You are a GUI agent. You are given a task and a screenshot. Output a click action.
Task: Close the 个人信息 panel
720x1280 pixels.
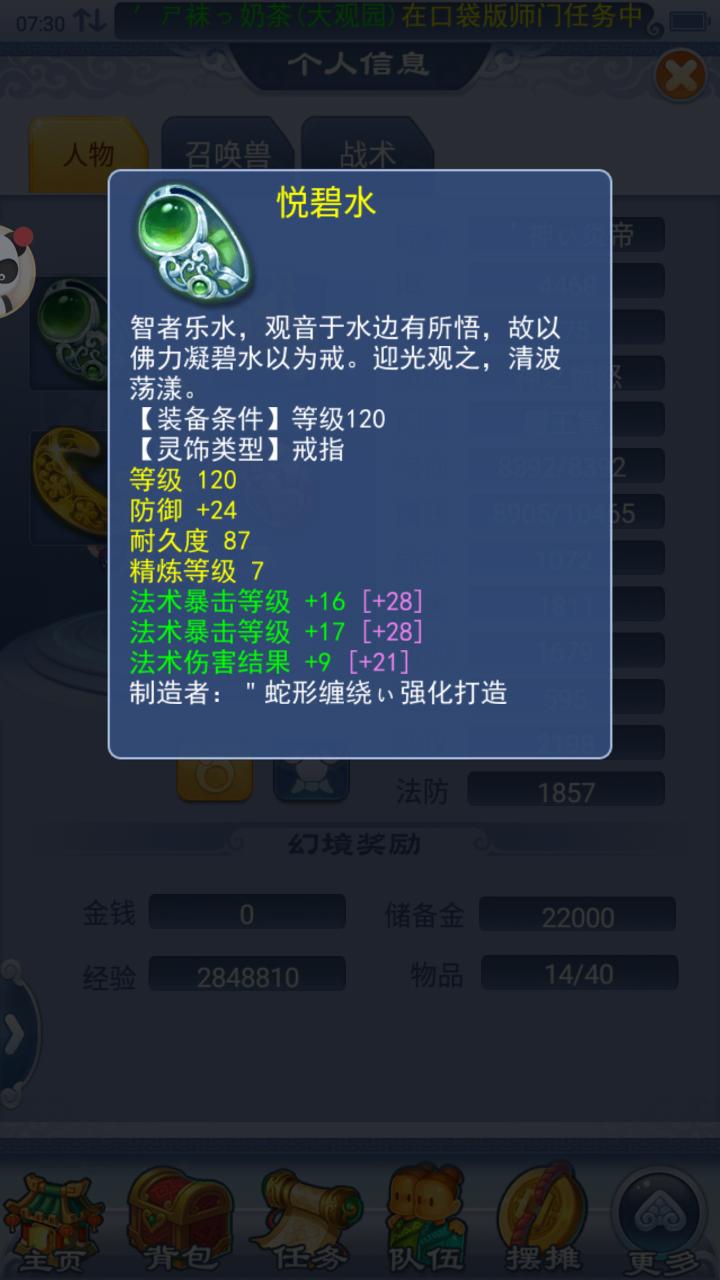pyautogui.click(x=680, y=76)
